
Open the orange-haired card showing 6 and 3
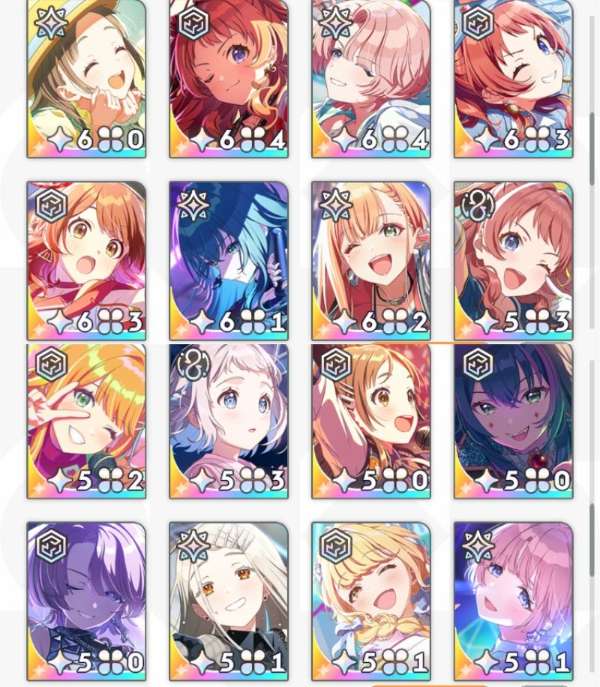tap(86, 260)
